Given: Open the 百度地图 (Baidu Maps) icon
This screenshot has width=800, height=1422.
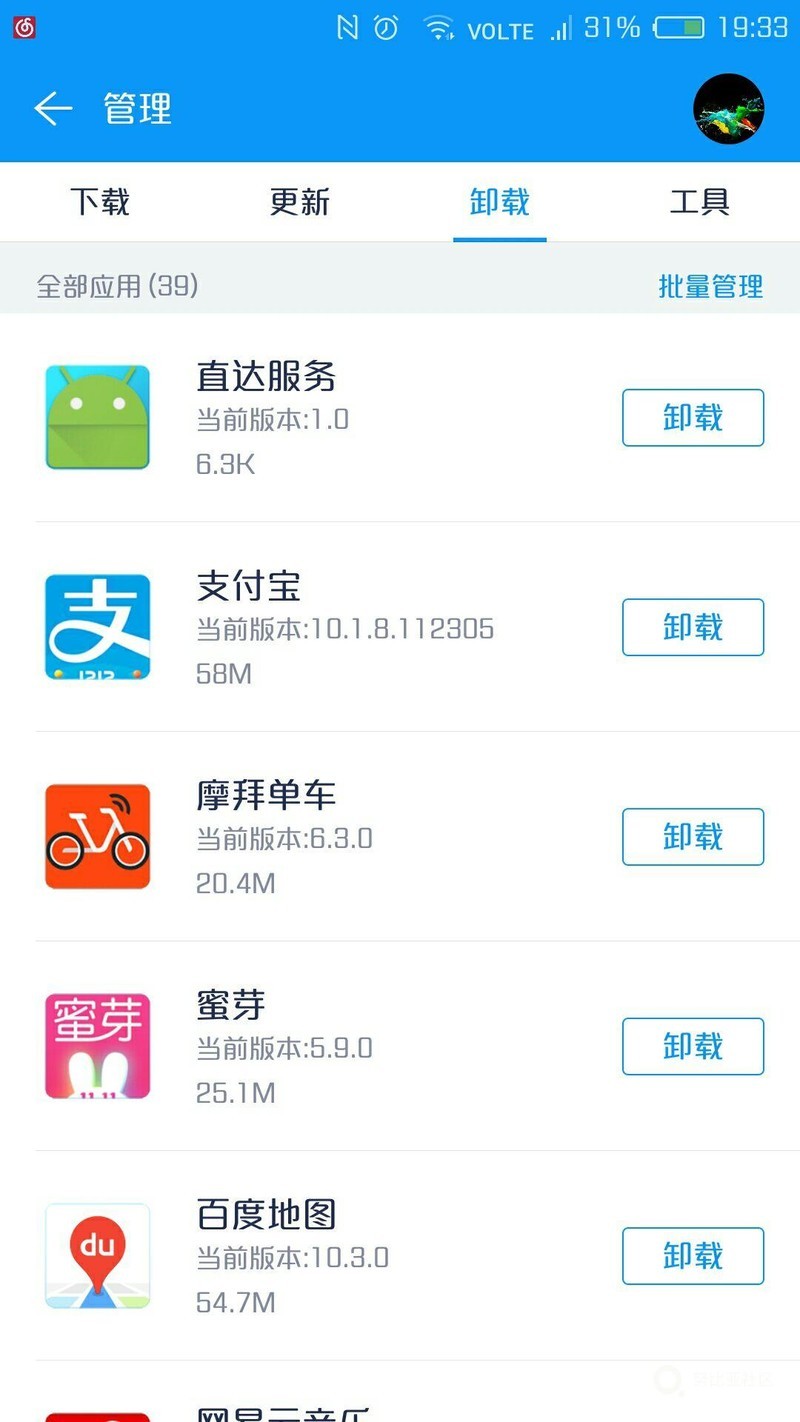Looking at the screenshot, I should pos(96,1256).
